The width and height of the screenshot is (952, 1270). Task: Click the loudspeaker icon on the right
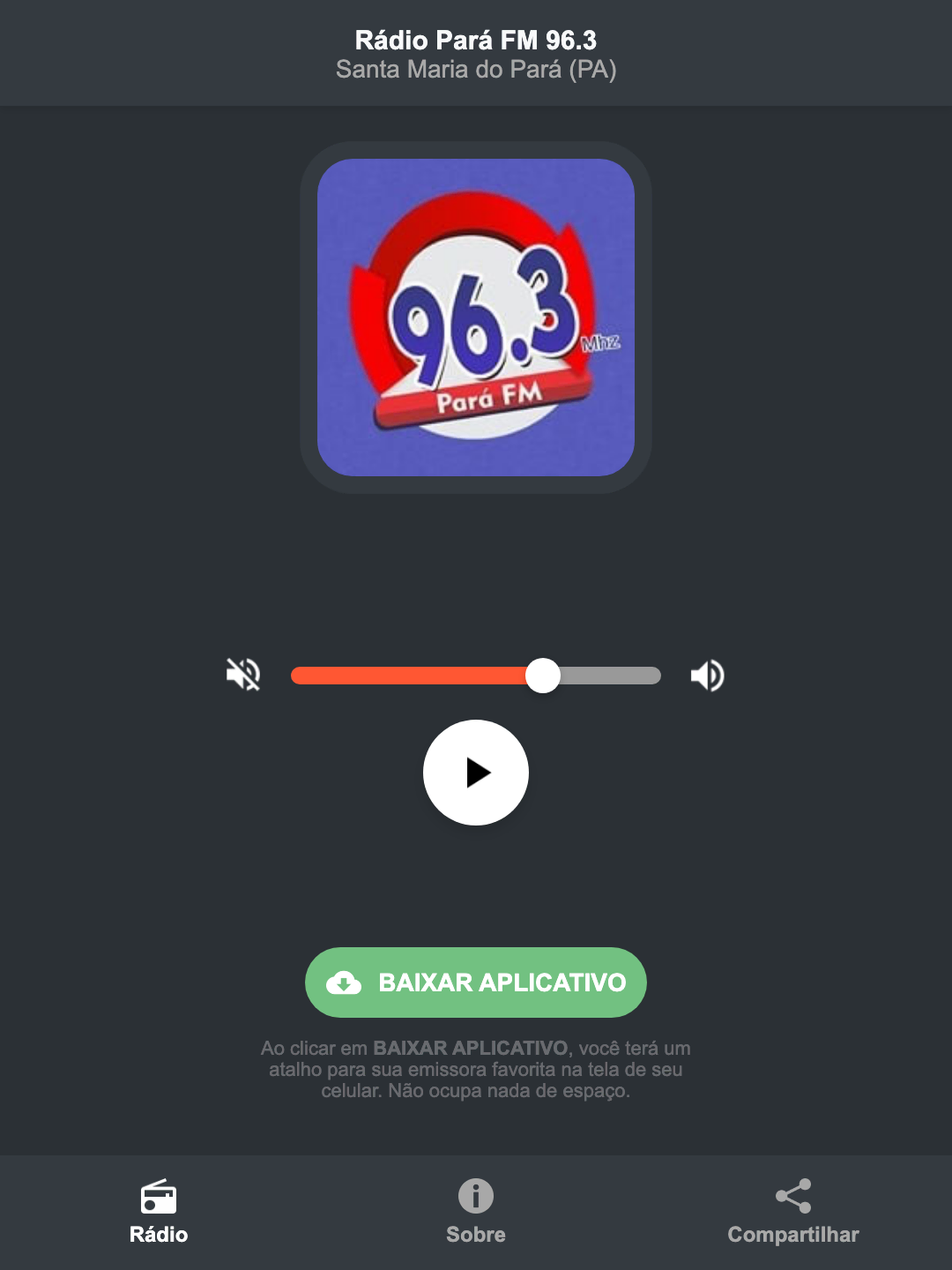coord(707,675)
